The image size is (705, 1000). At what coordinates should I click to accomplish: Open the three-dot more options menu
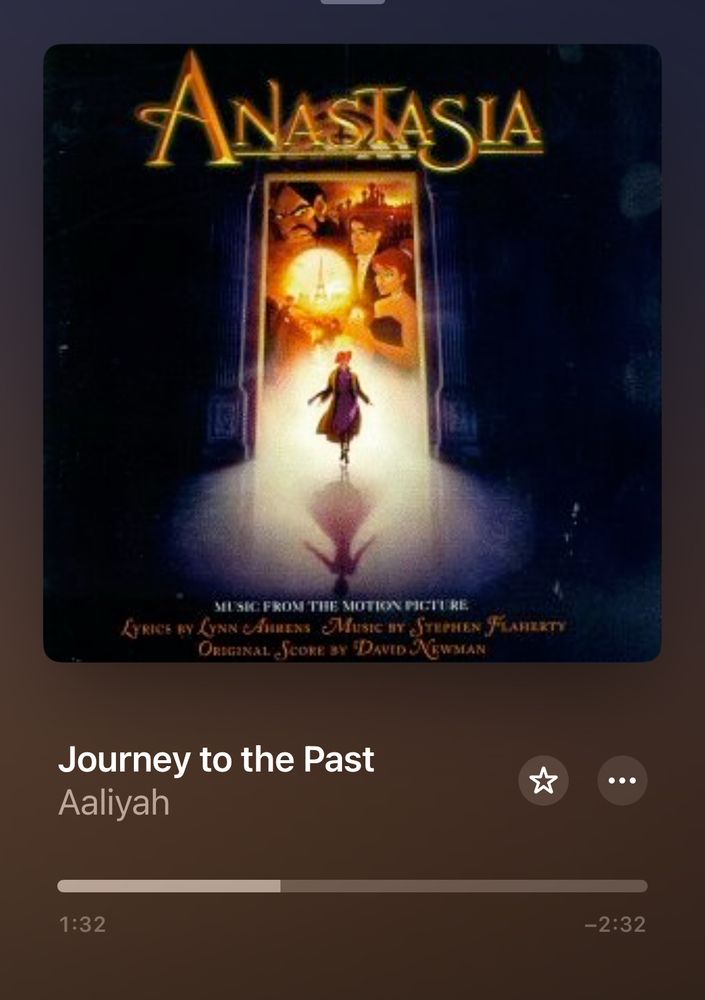pos(622,780)
